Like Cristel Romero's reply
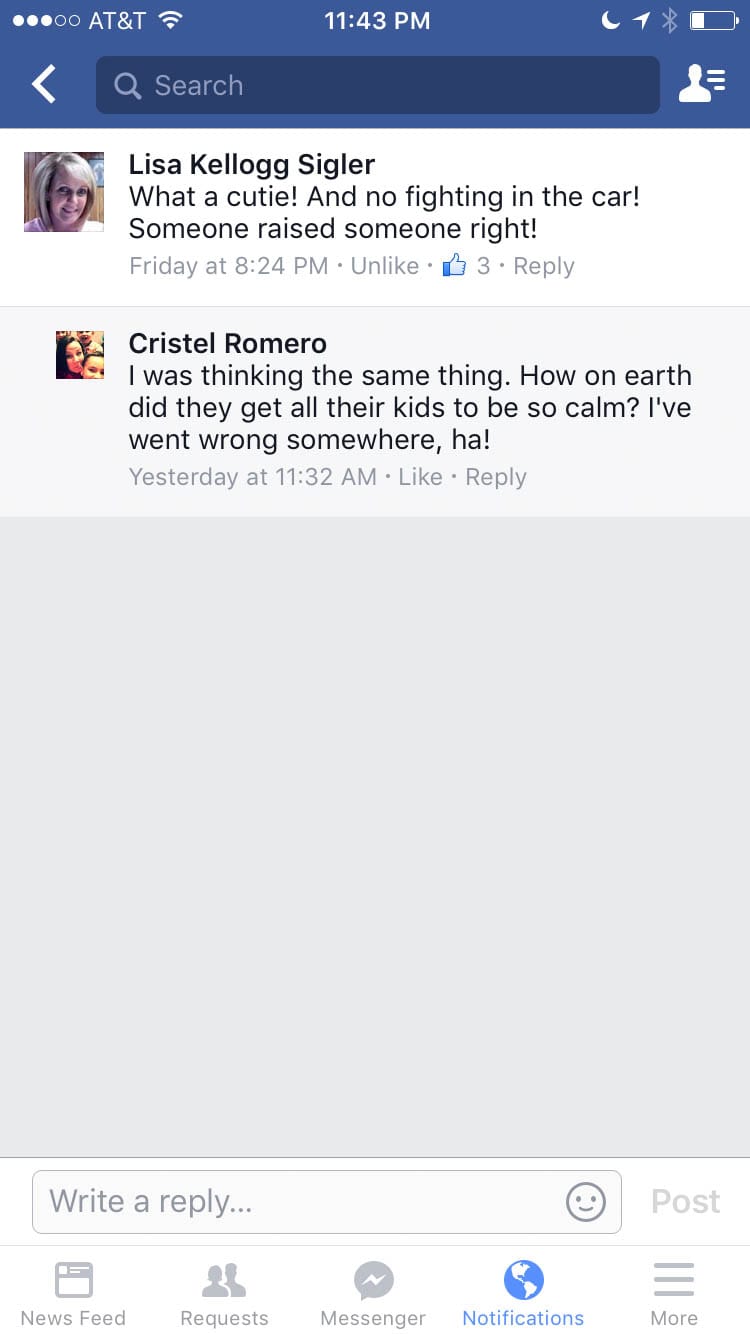Viewport: 750px width, 1334px height. coord(420,477)
